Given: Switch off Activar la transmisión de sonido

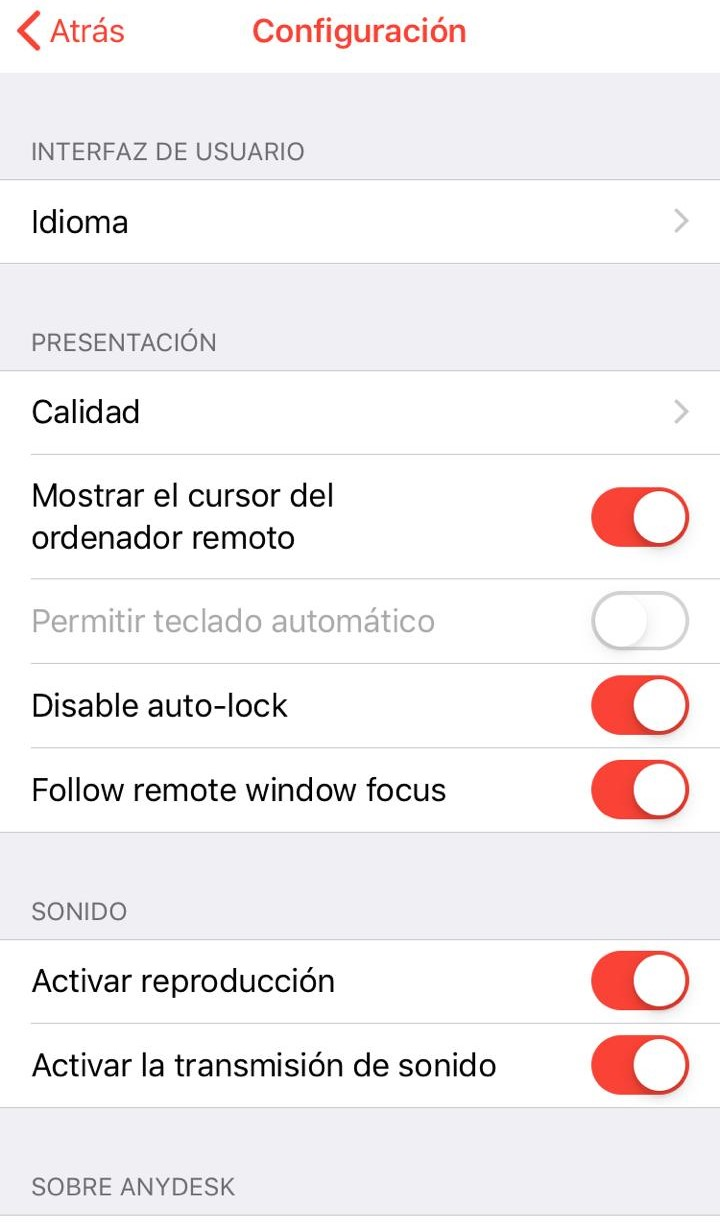Looking at the screenshot, I should [640, 1065].
